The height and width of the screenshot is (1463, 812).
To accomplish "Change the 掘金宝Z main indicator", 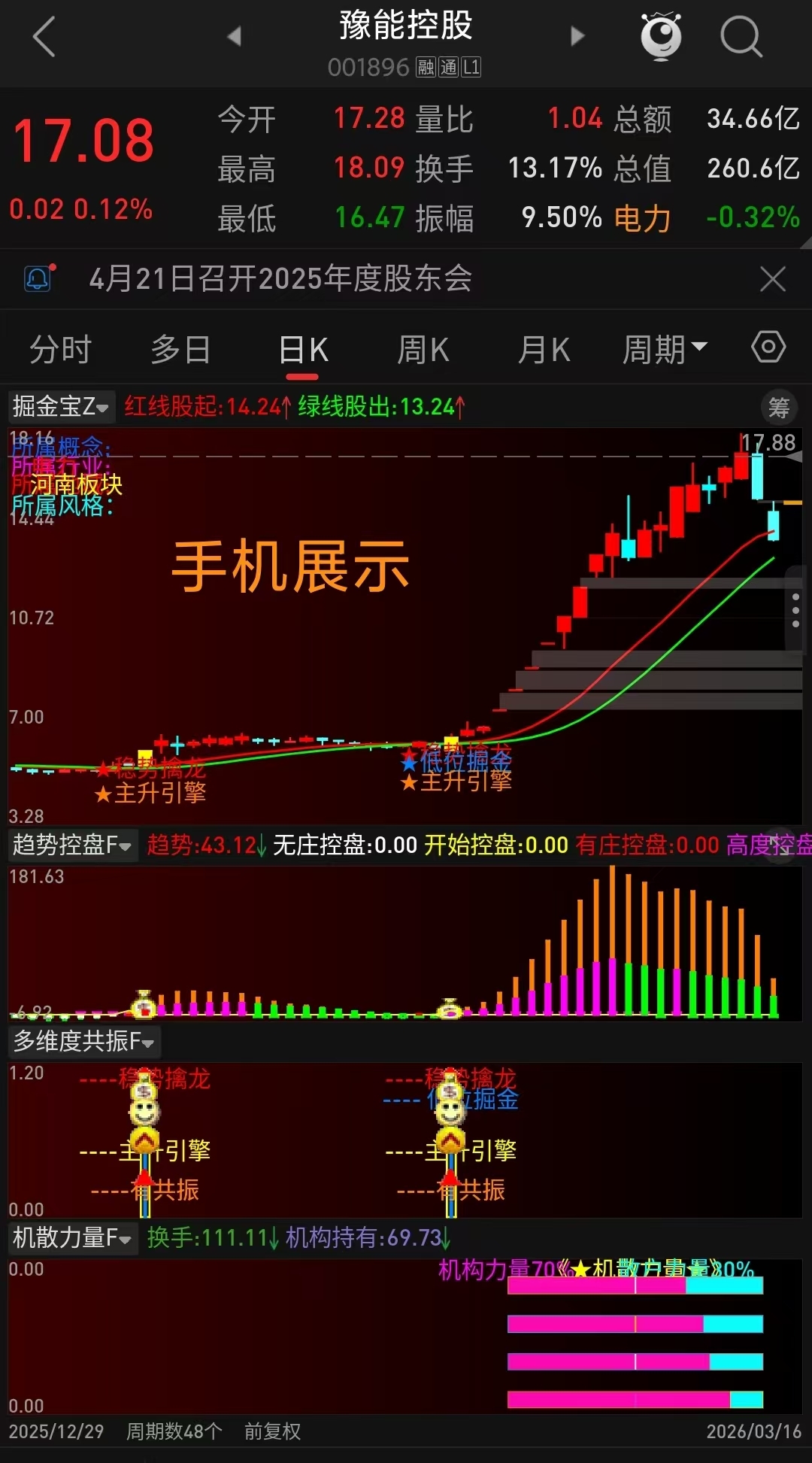I will (61, 407).
